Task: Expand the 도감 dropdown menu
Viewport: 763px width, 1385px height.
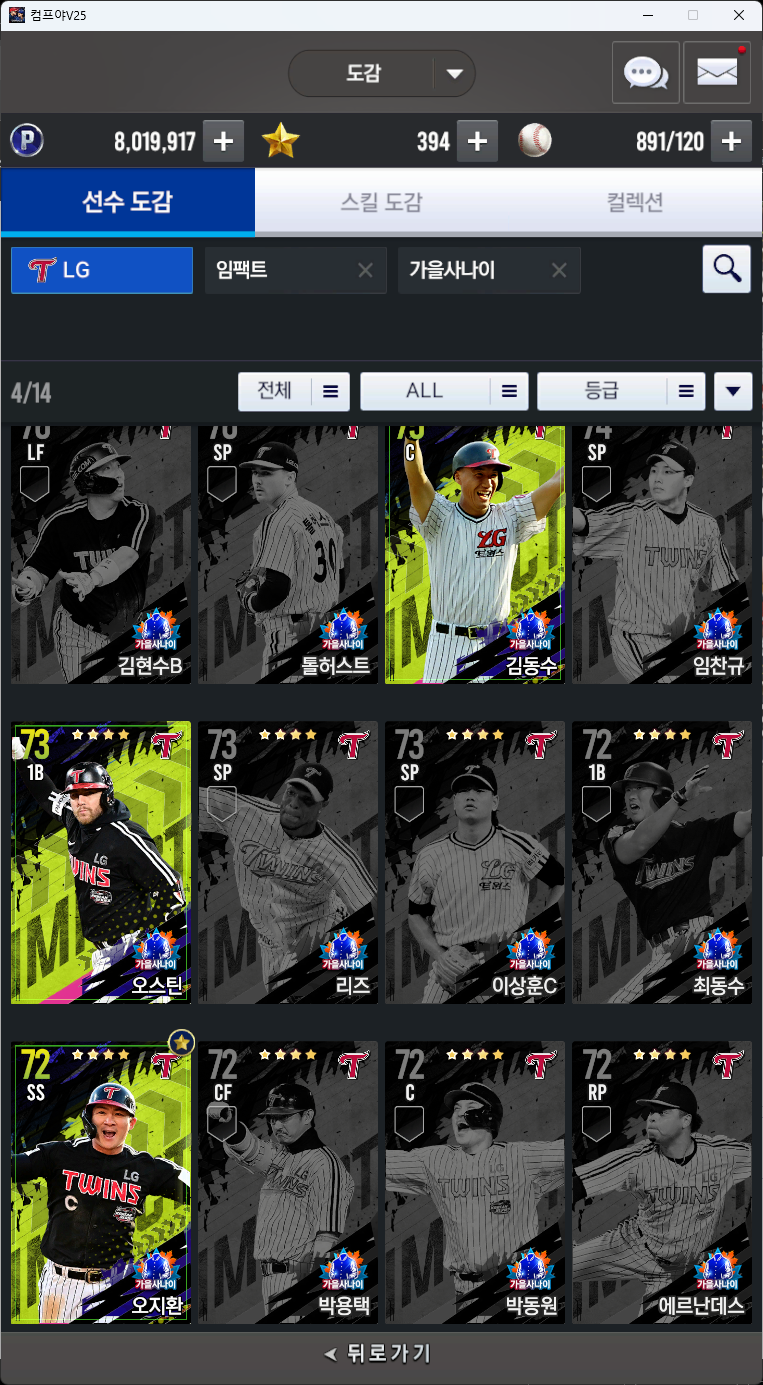Action: pyautogui.click(x=454, y=73)
